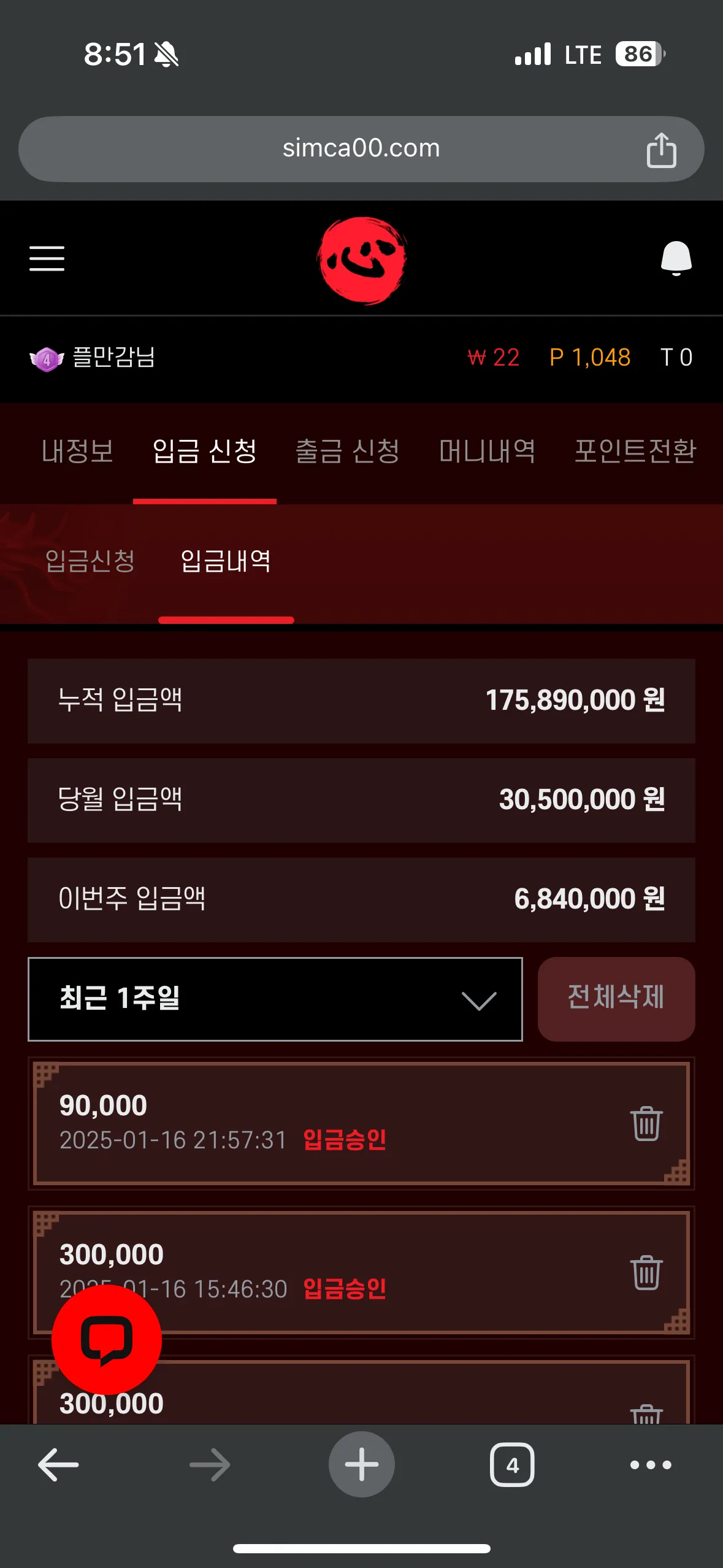Tap the site logo to go home

362,260
